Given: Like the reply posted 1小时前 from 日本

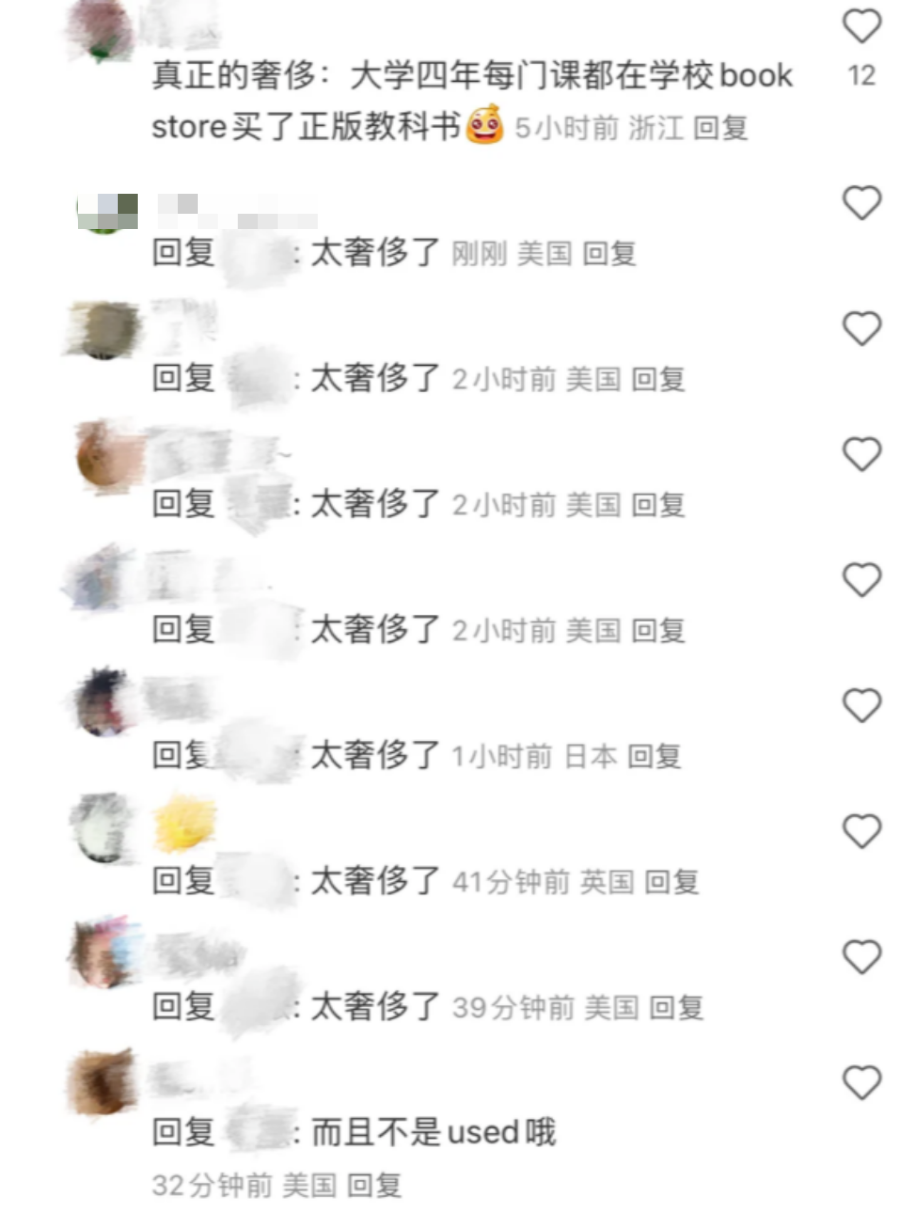Looking at the screenshot, I should point(861,707).
